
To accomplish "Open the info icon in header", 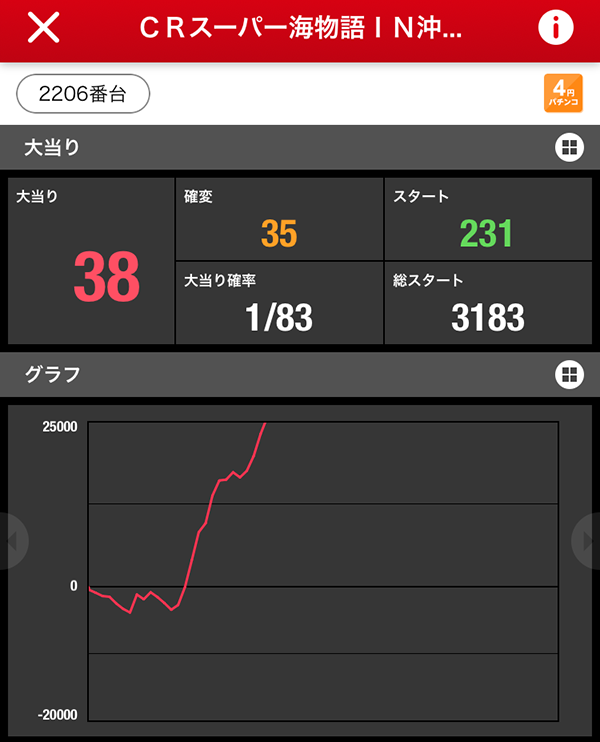I will 555,28.
